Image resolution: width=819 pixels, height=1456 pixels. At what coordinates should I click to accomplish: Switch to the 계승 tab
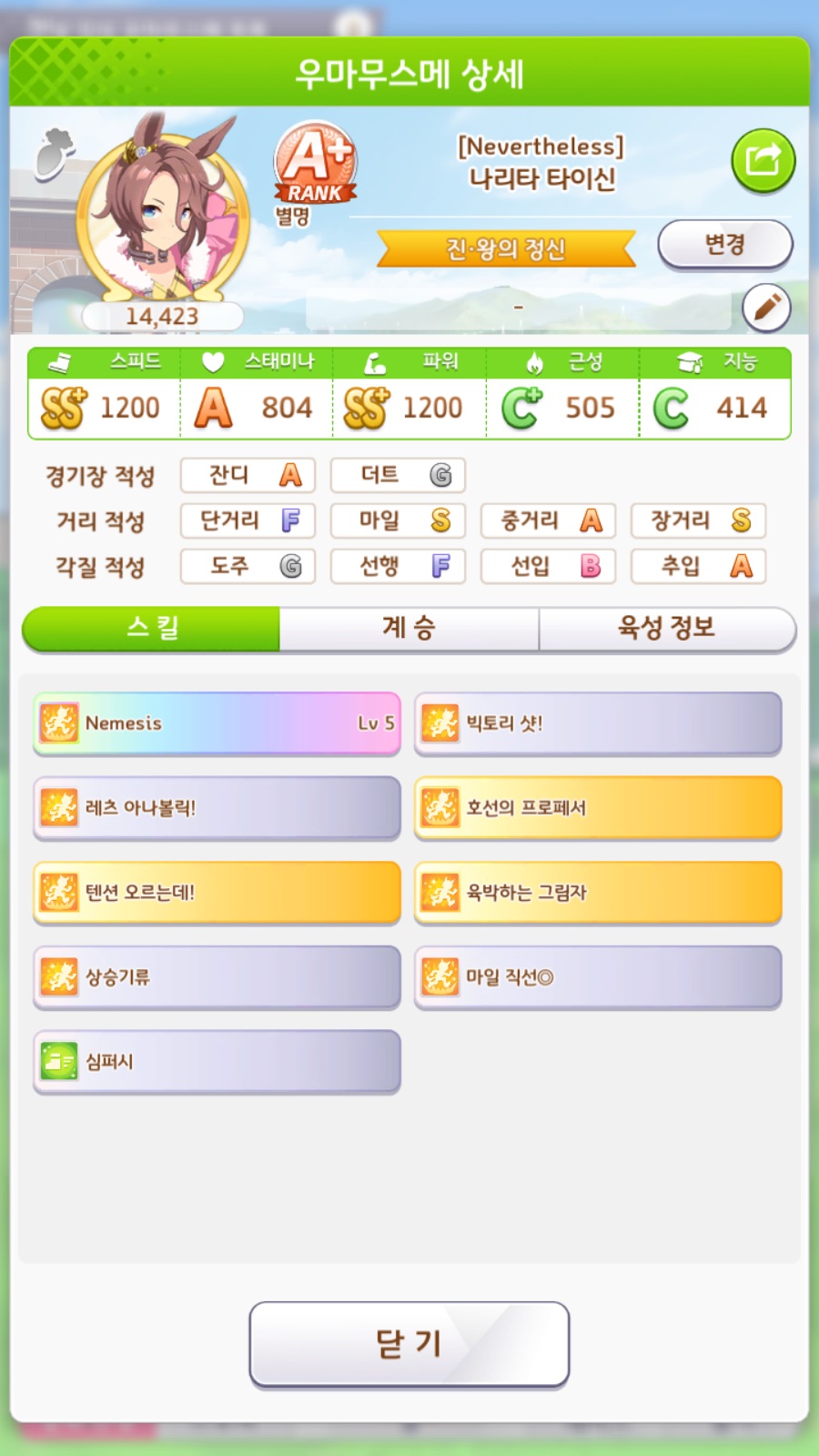click(409, 628)
